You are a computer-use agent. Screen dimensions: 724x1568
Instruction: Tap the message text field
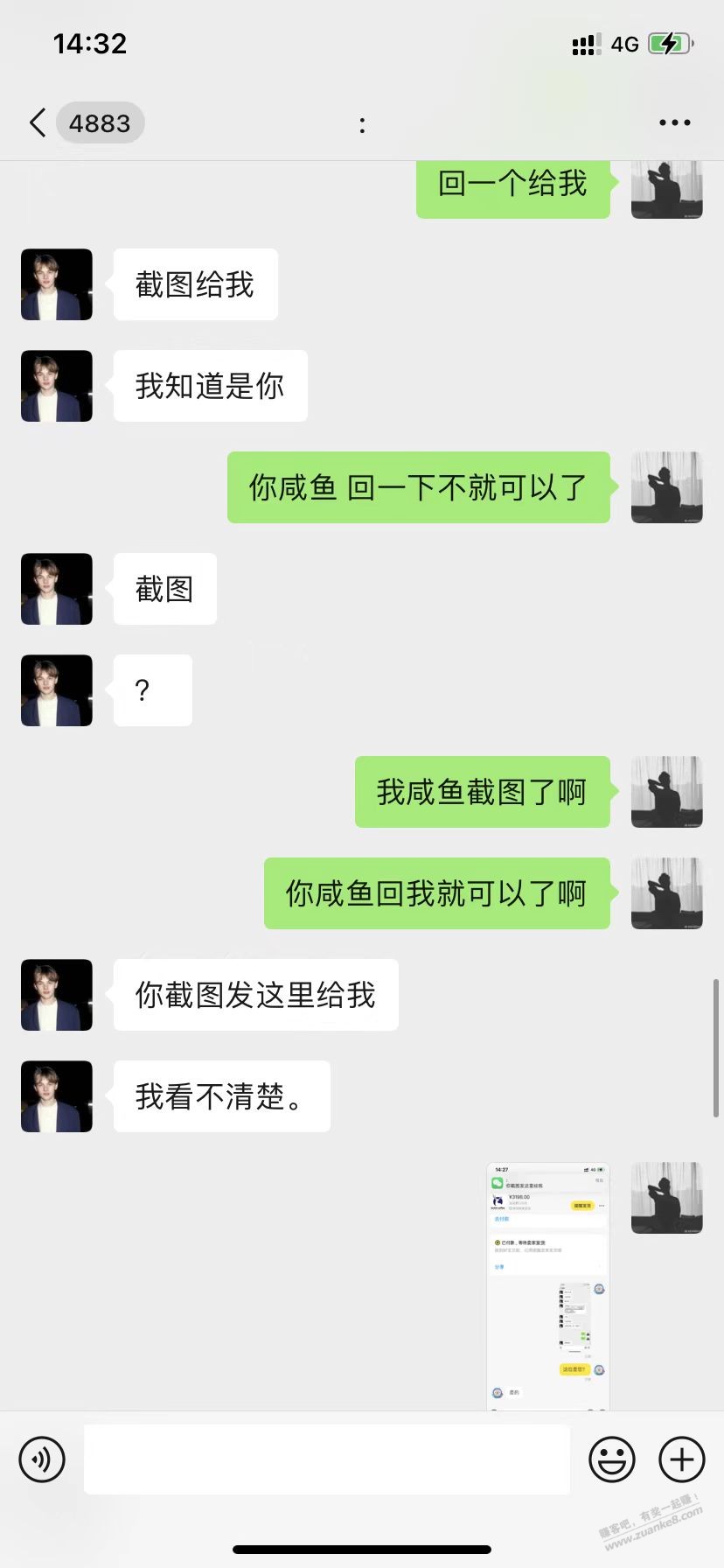coord(327,1459)
